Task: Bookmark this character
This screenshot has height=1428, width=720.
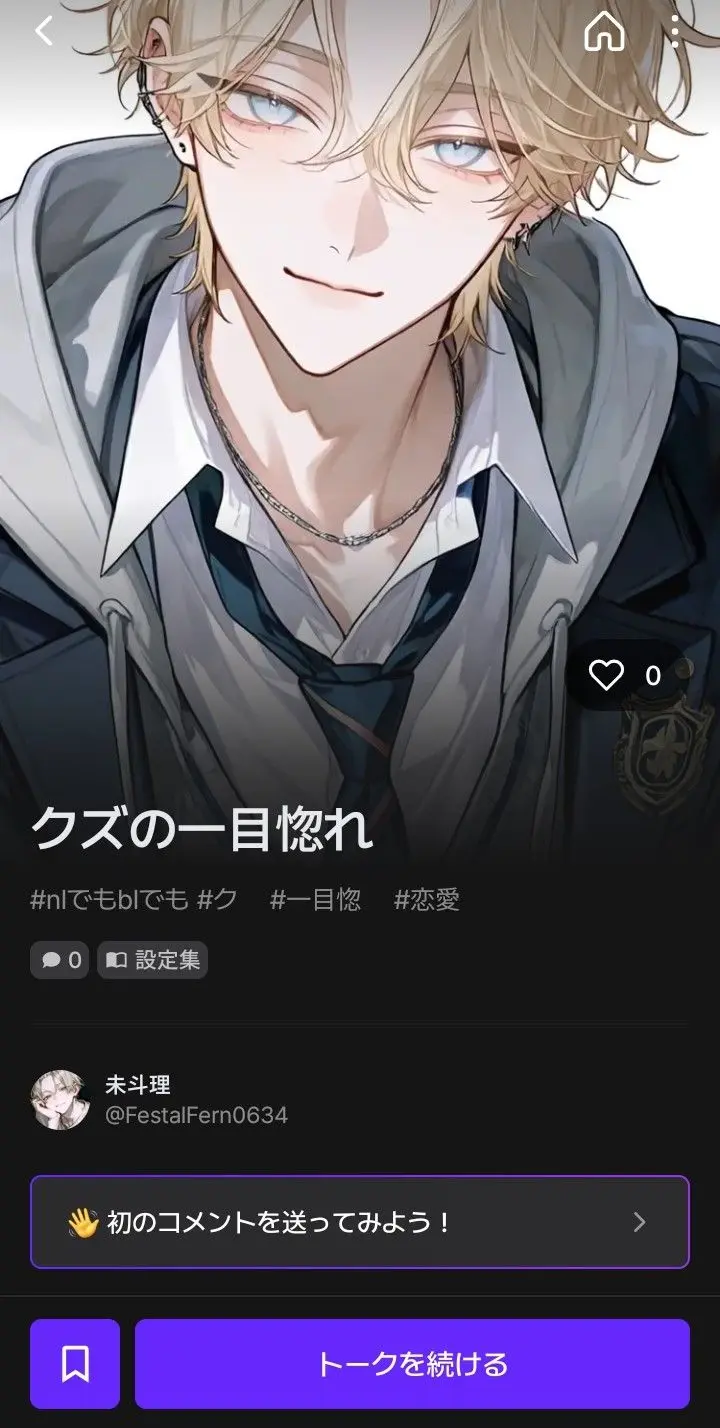Action: coord(75,1364)
